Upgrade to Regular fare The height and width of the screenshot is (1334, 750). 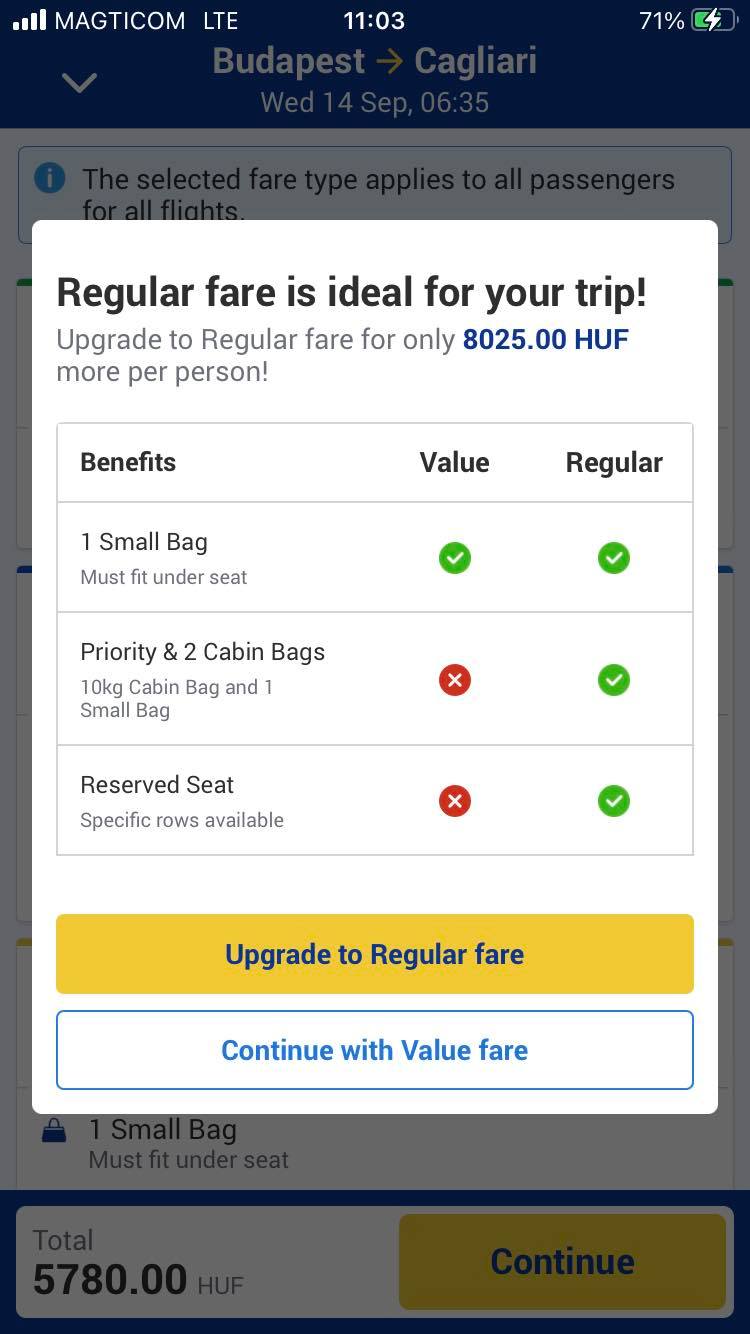tap(374, 954)
